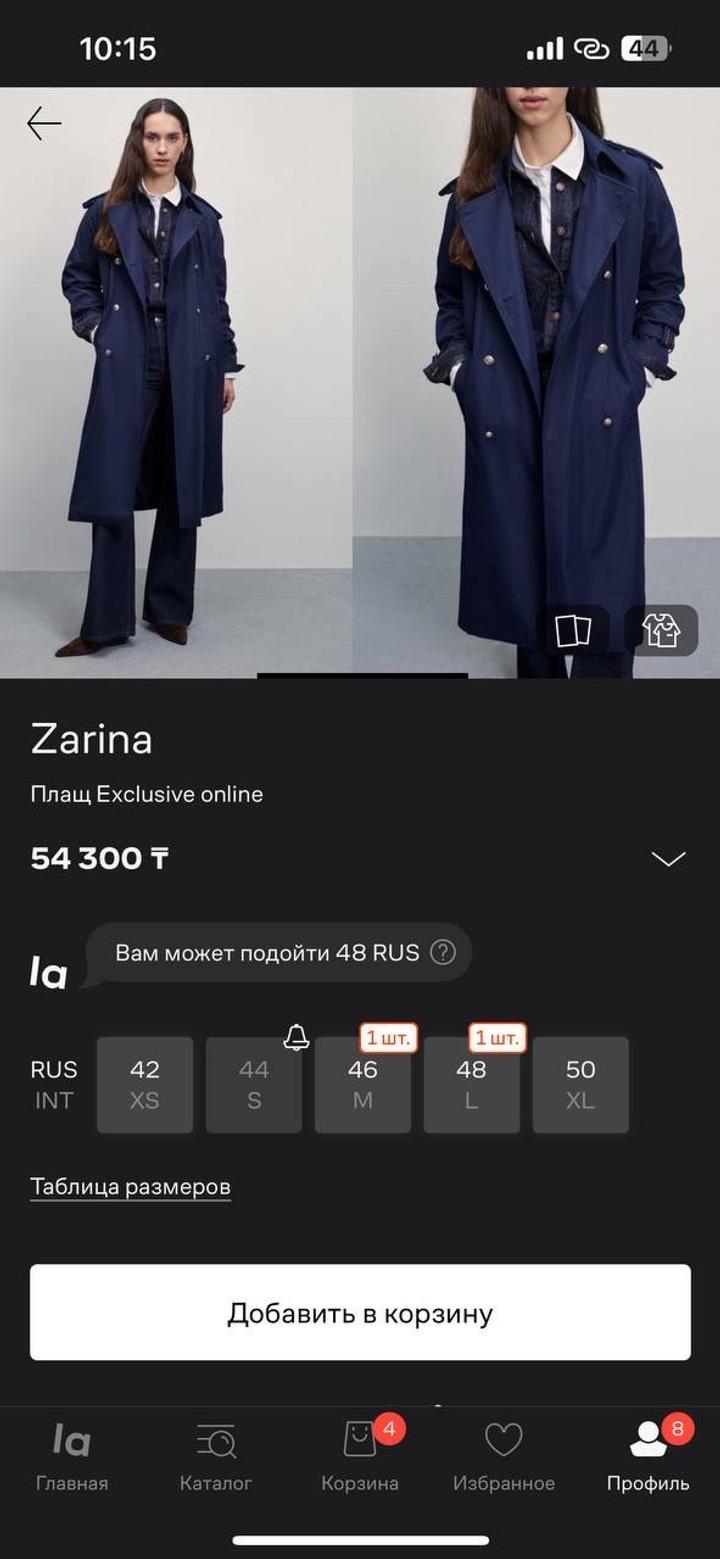Choose size 46 M
720x1559 pixels.
coord(362,1084)
